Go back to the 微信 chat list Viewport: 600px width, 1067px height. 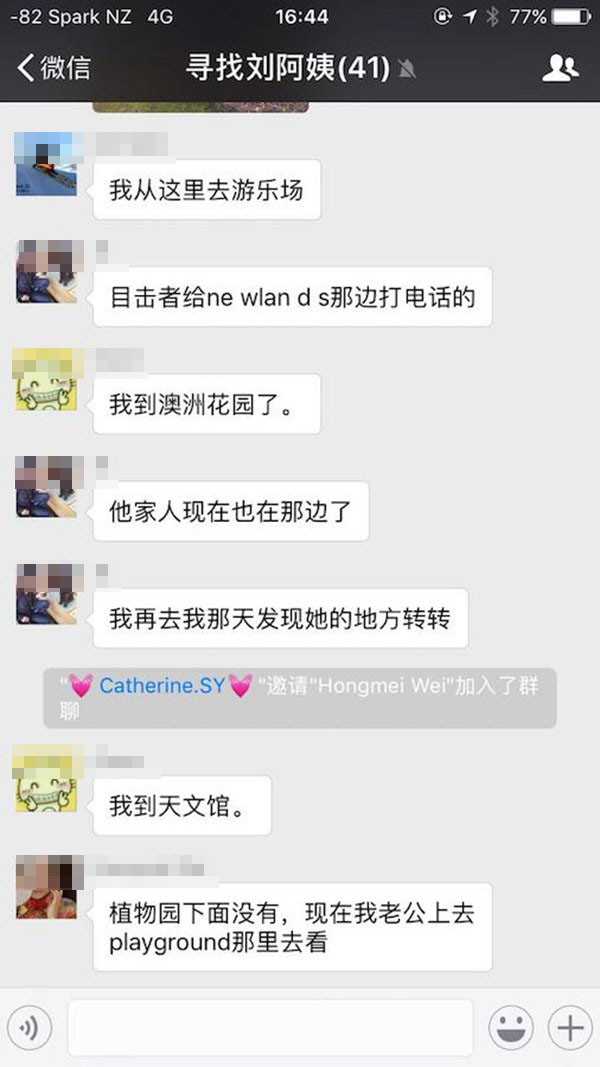point(54,68)
